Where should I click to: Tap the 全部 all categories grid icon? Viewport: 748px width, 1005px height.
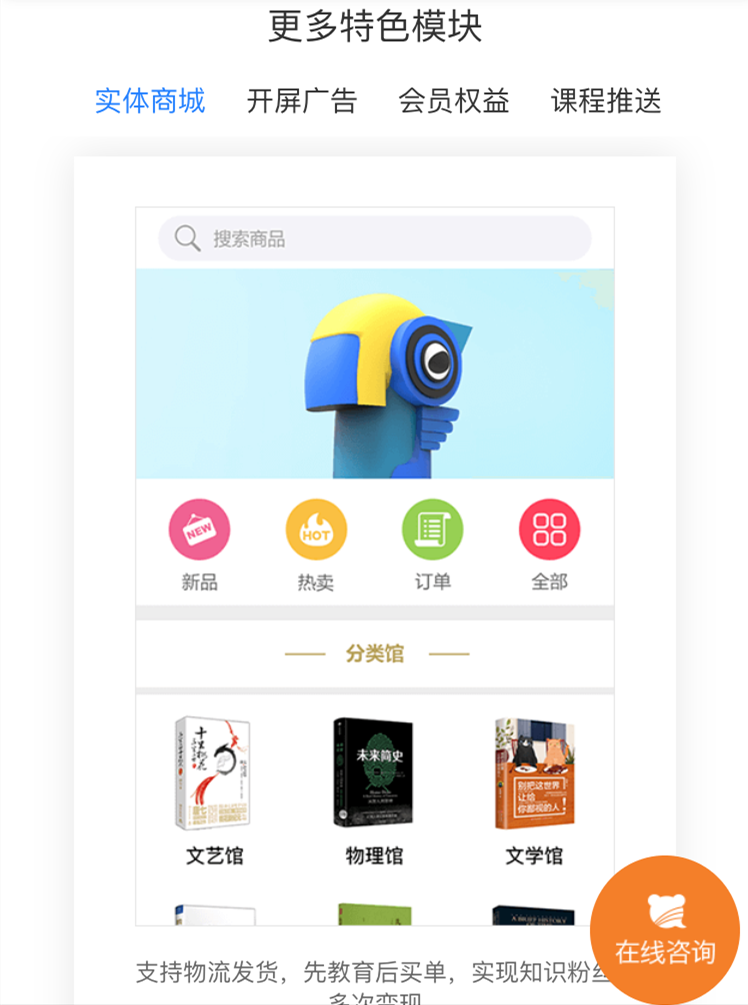[x=547, y=530]
